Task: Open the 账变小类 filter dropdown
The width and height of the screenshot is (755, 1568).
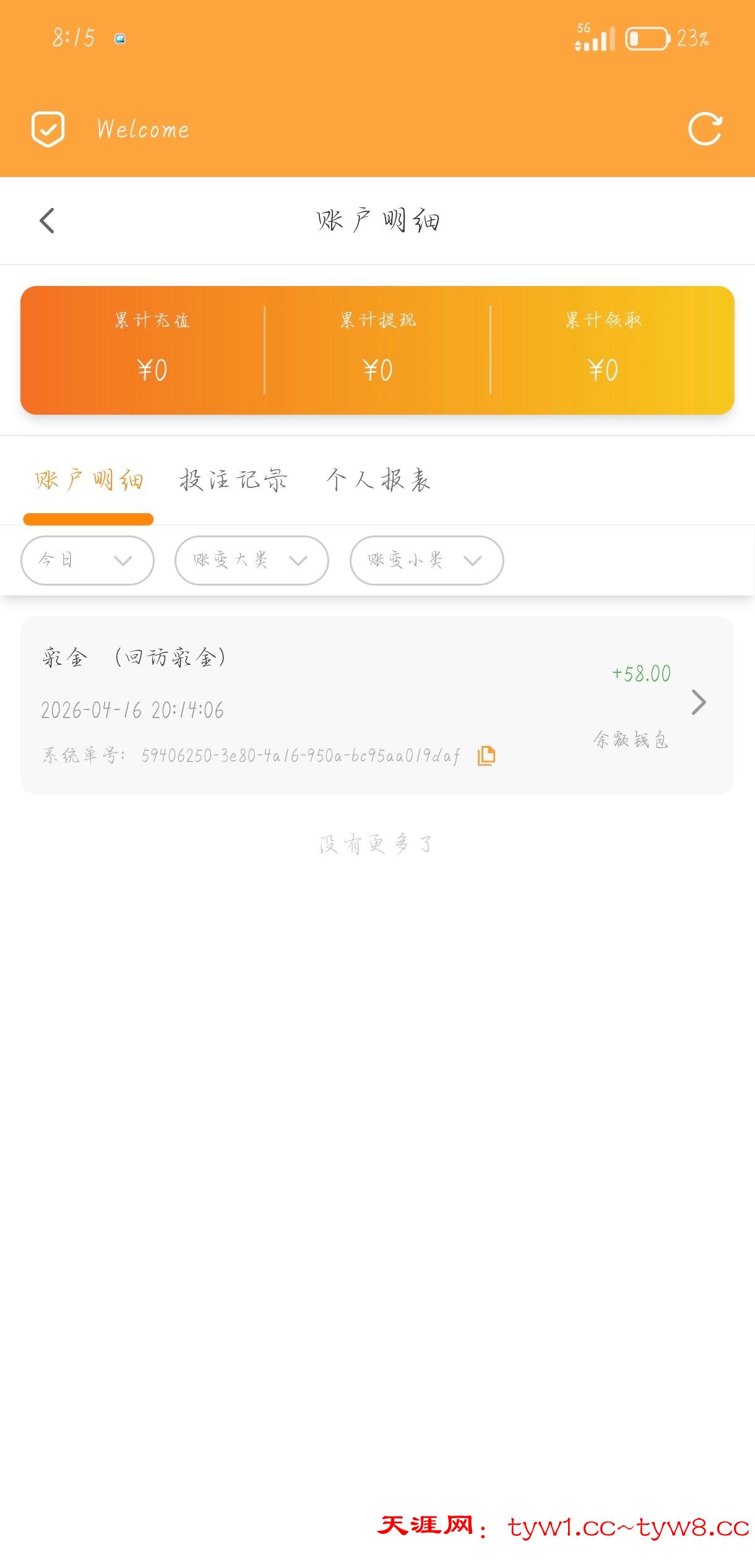Action: pos(426,561)
